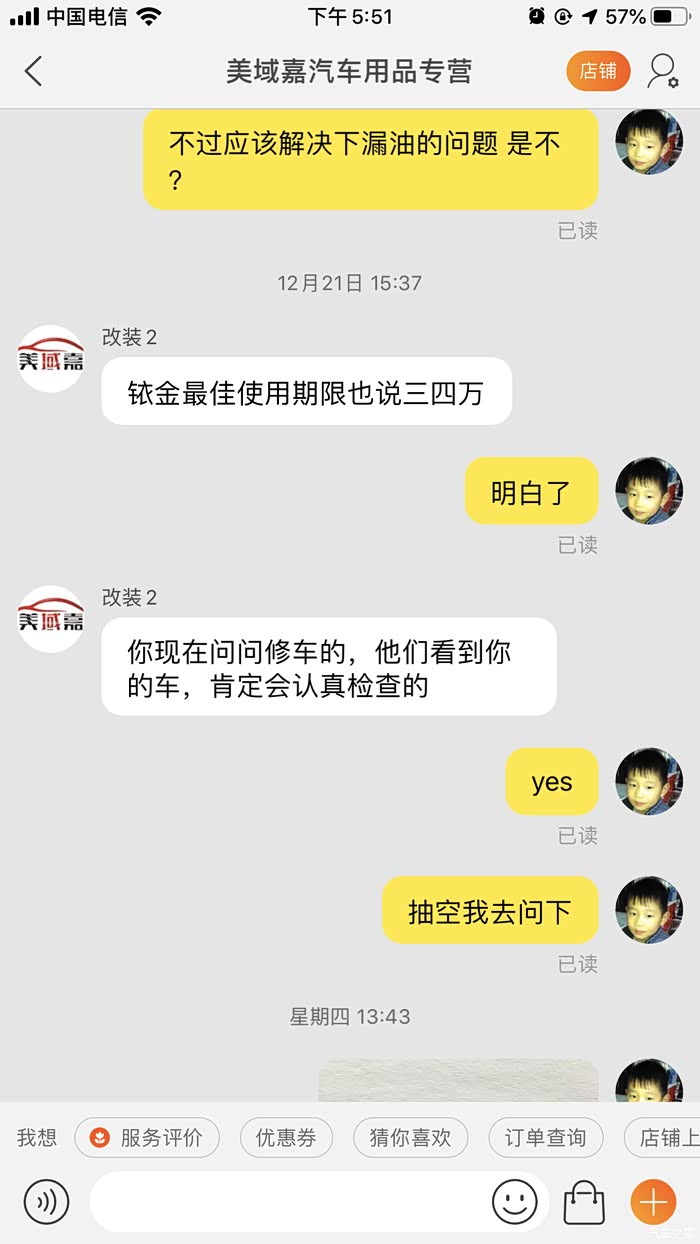The height and width of the screenshot is (1244, 700).
Task: Switch to voice input
Action: 46,1201
